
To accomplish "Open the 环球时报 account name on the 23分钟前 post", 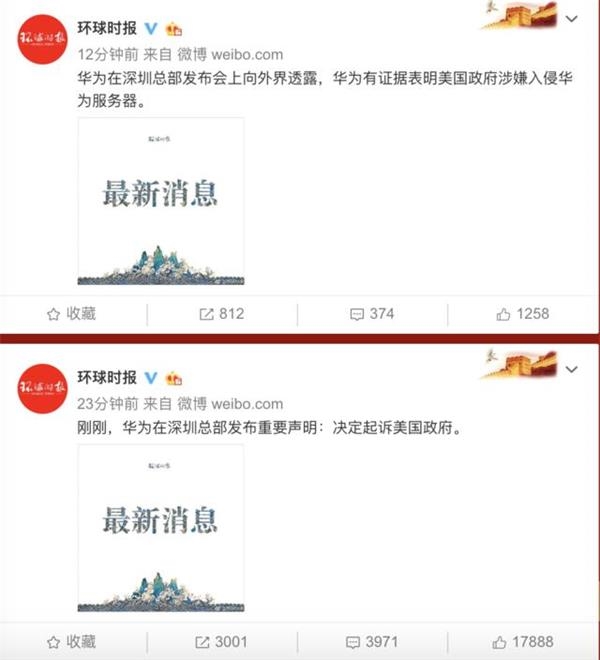I will pyautogui.click(x=107, y=378).
